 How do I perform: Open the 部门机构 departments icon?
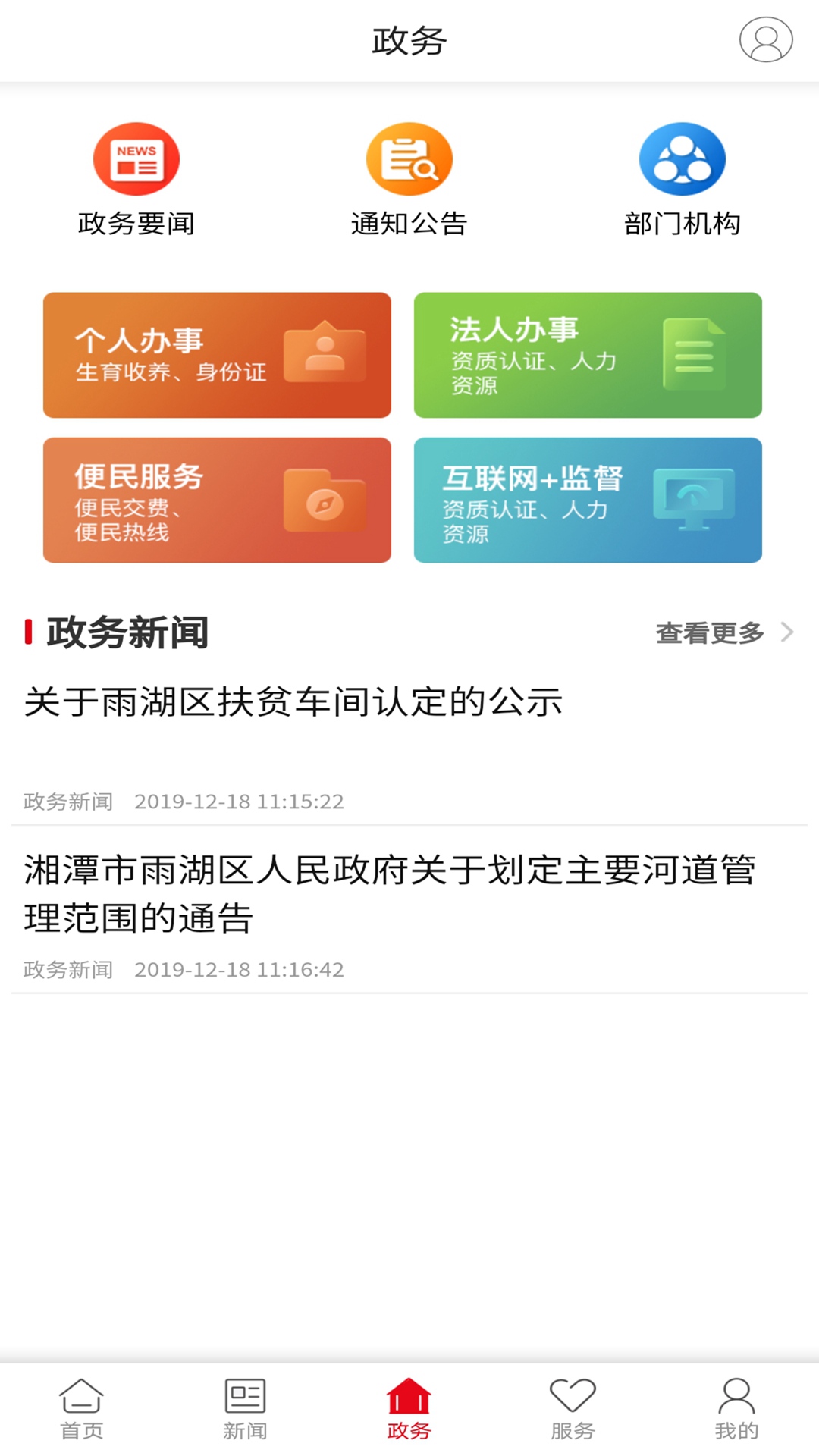click(681, 158)
